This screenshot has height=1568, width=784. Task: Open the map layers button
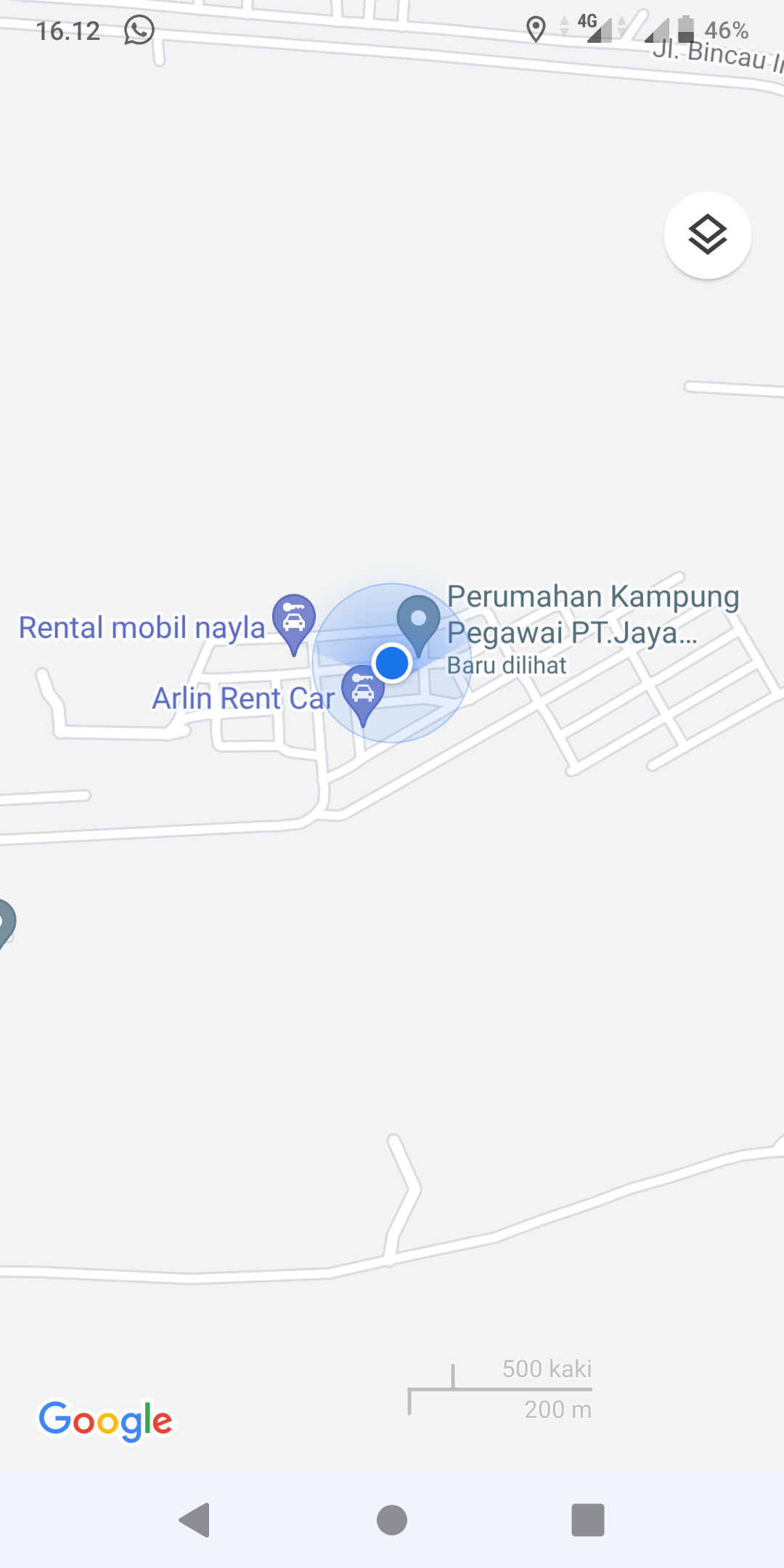click(x=707, y=235)
